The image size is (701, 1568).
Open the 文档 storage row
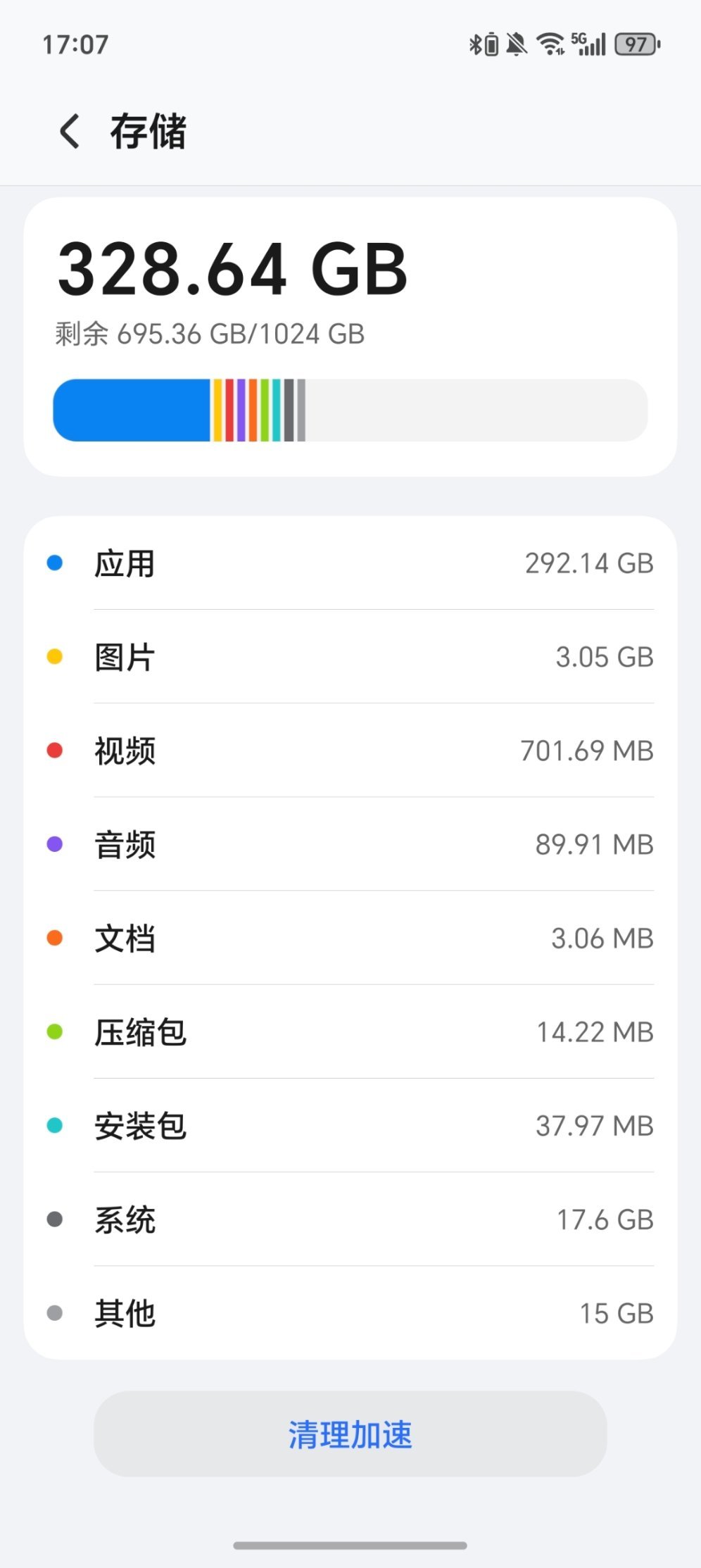[350, 938]
